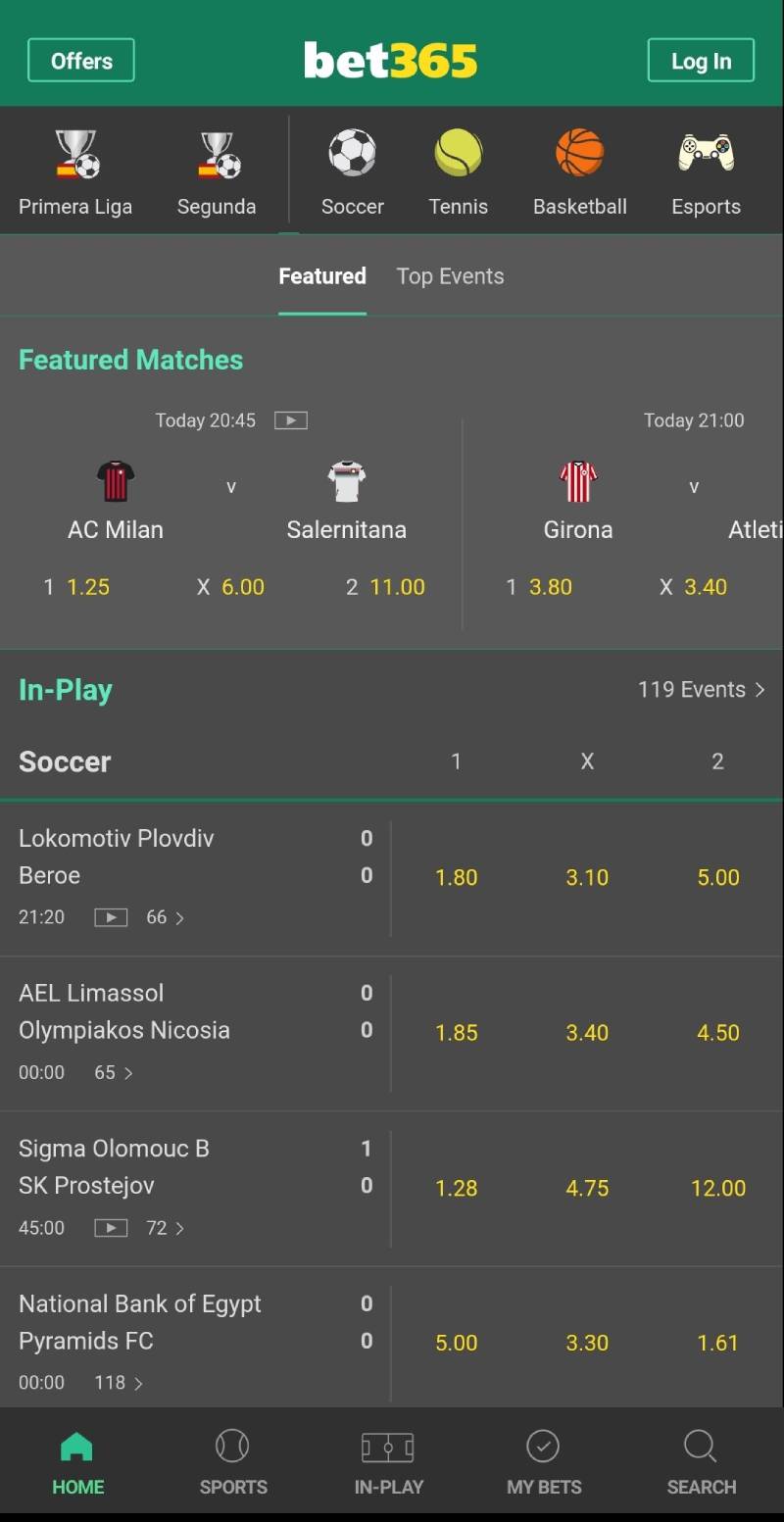The width and height of the screenshot is (784, 1522).
Task: Open the Search tab
Action: pyautogui.click(x=701, y=1462)
